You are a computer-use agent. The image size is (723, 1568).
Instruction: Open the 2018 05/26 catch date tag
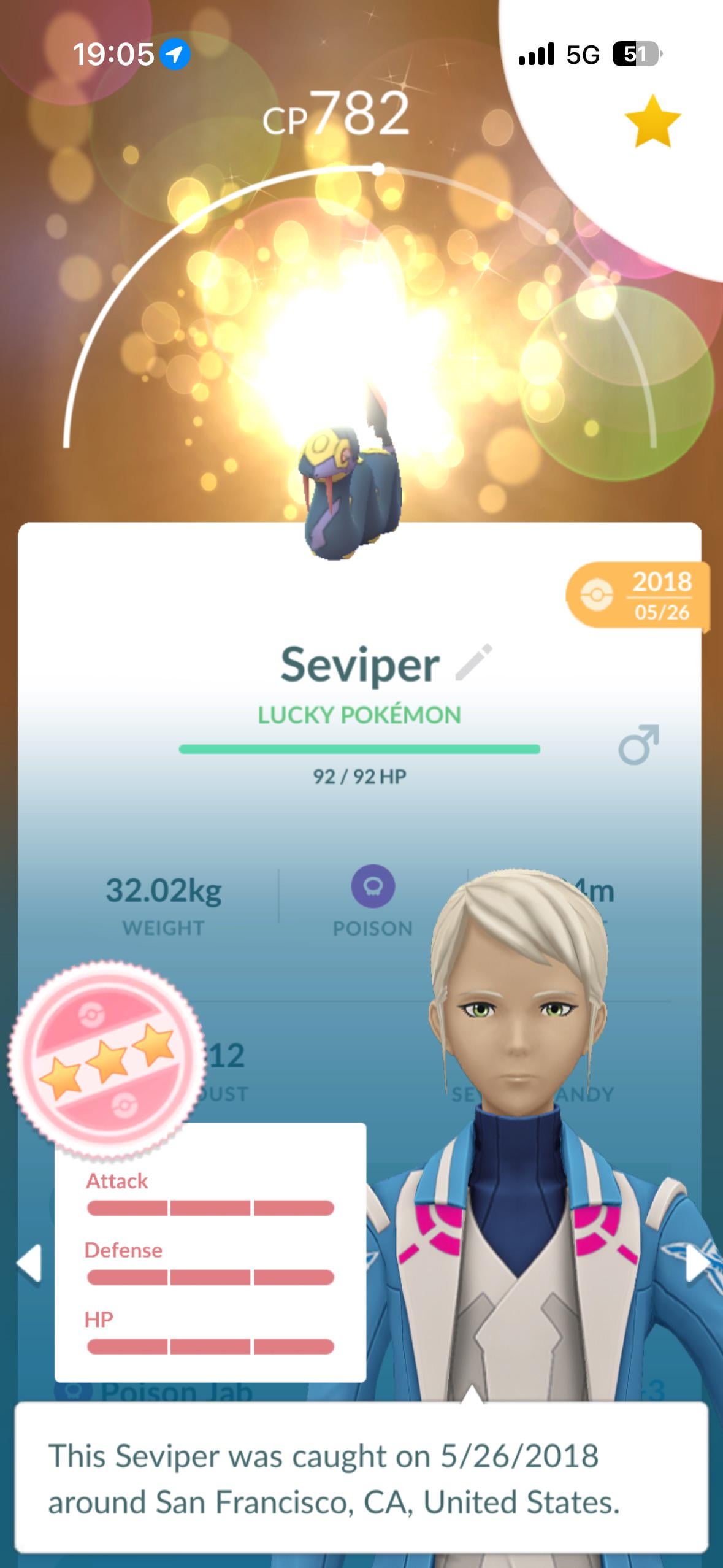[639, 595]
